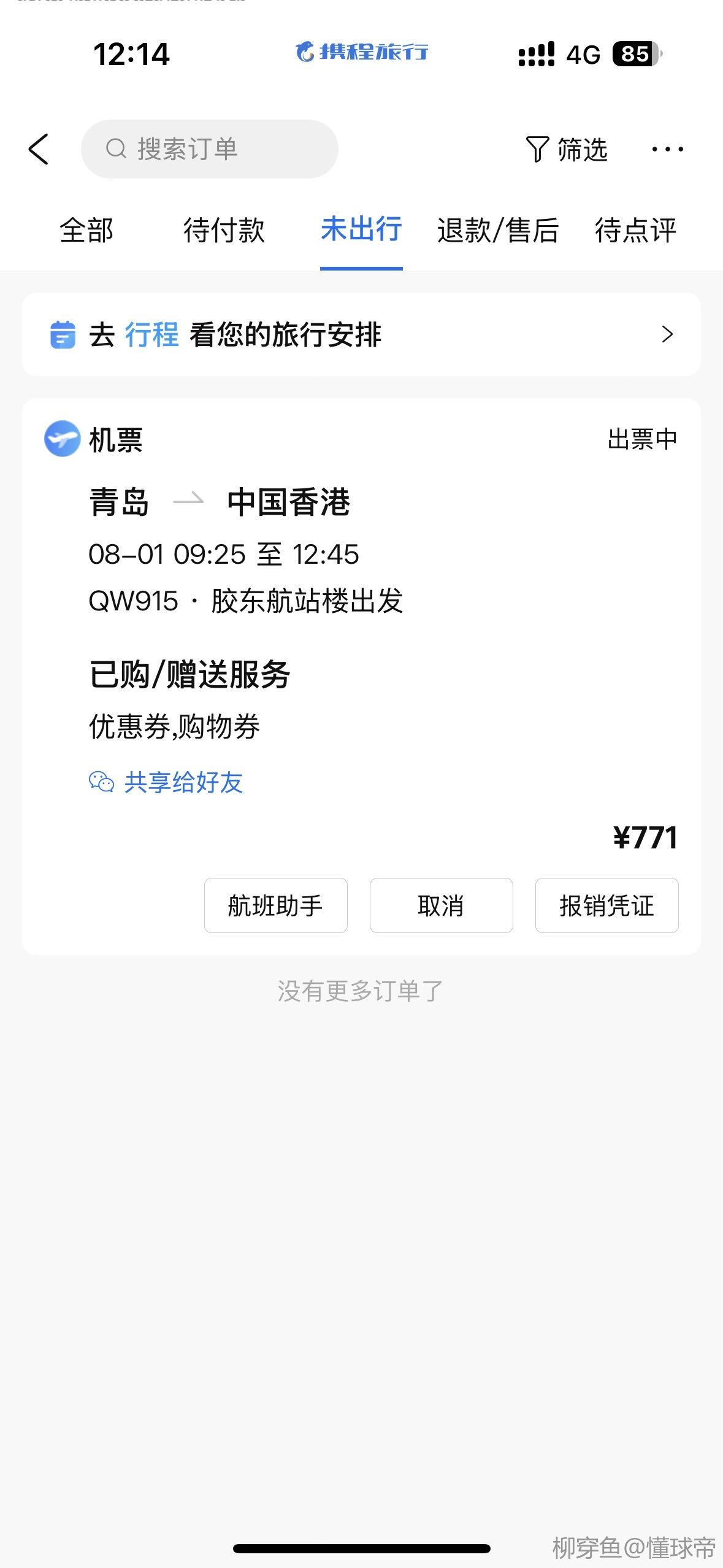The image size is (723, 1568).
Task: Go back using the back arrow
Action: pos(39,149)
